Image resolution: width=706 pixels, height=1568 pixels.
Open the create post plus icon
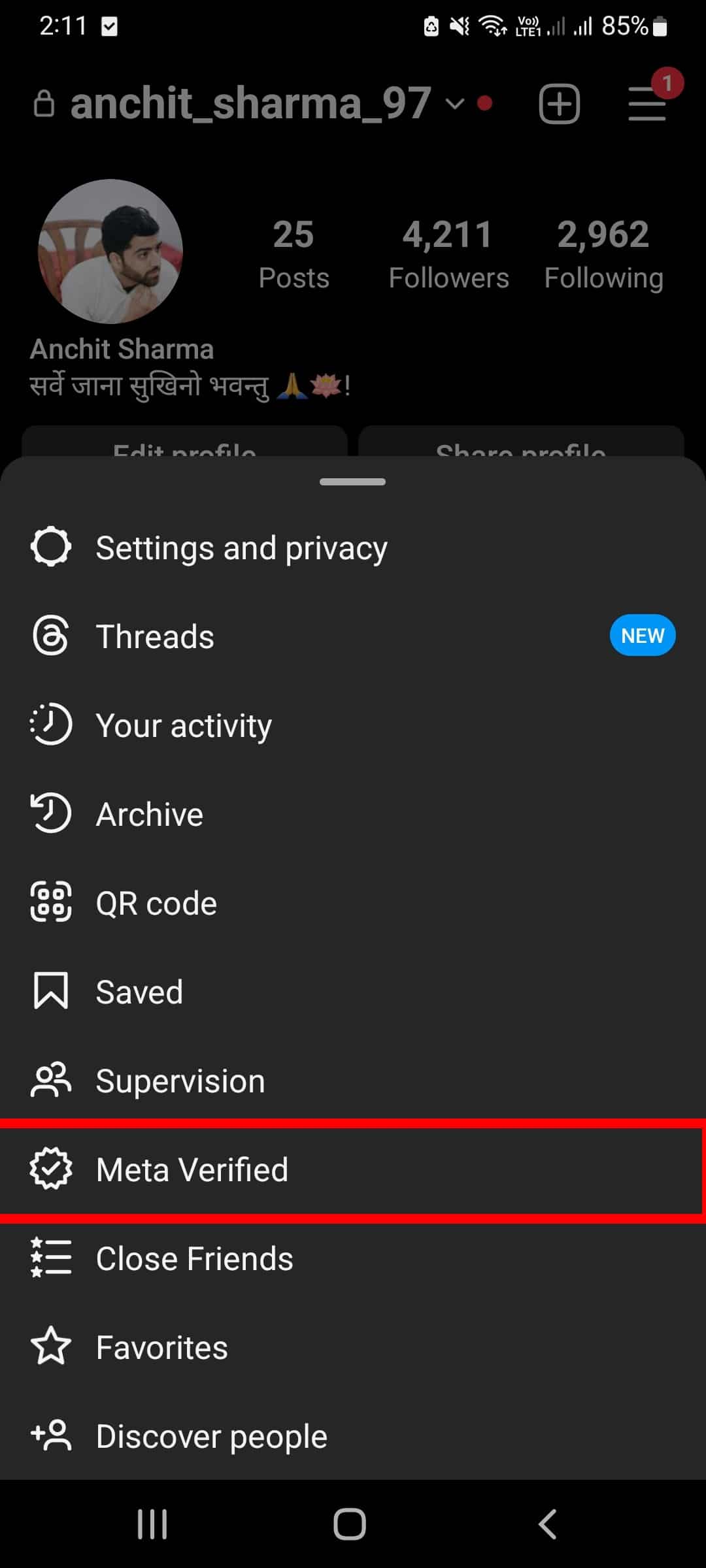[559, 103]
